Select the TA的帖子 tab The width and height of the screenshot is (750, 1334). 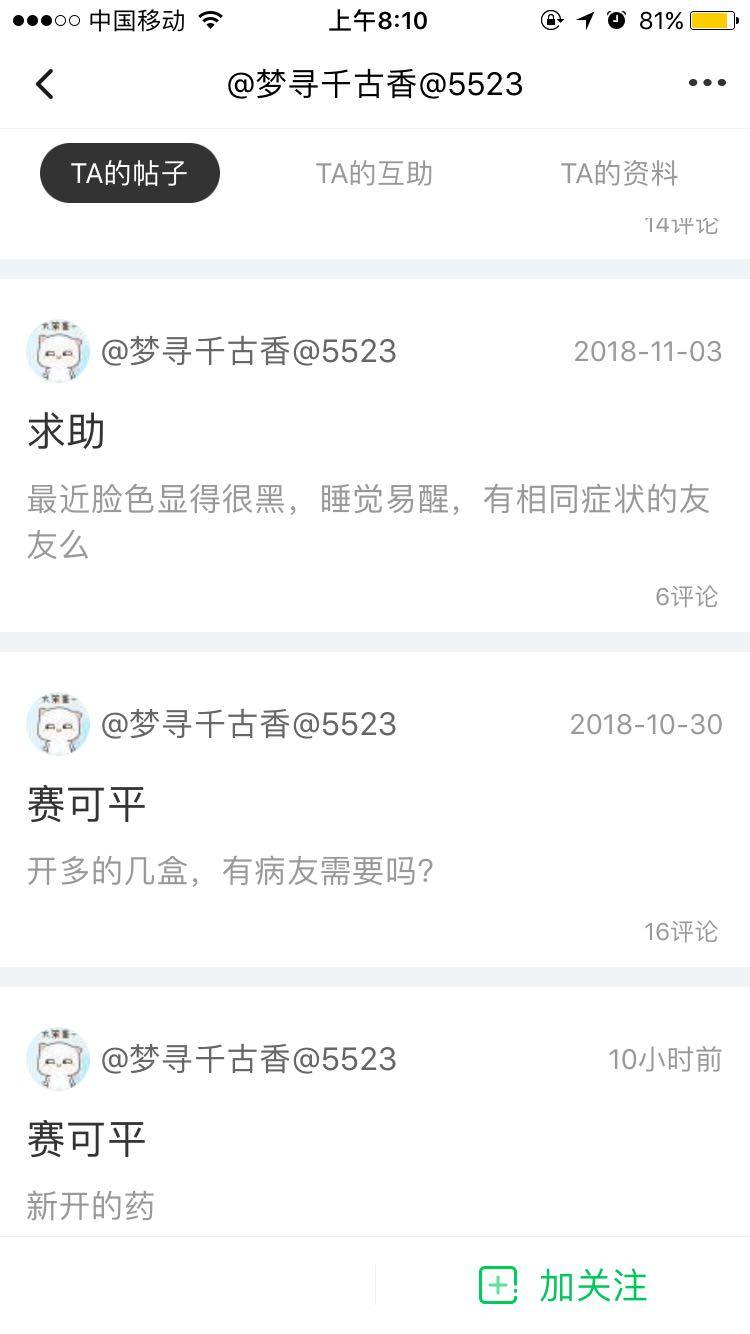[130, 173]
